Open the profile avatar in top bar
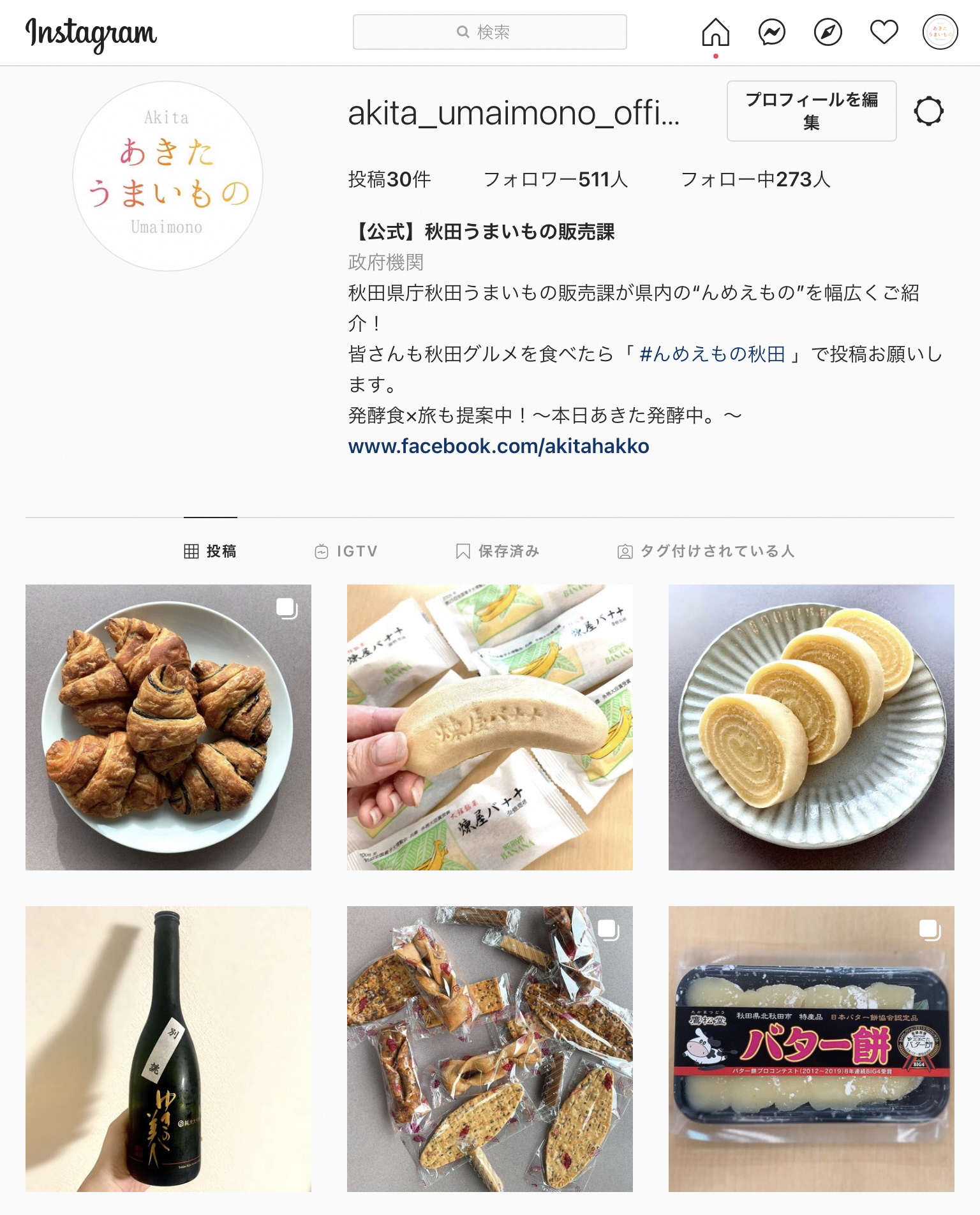 [940, 32]
